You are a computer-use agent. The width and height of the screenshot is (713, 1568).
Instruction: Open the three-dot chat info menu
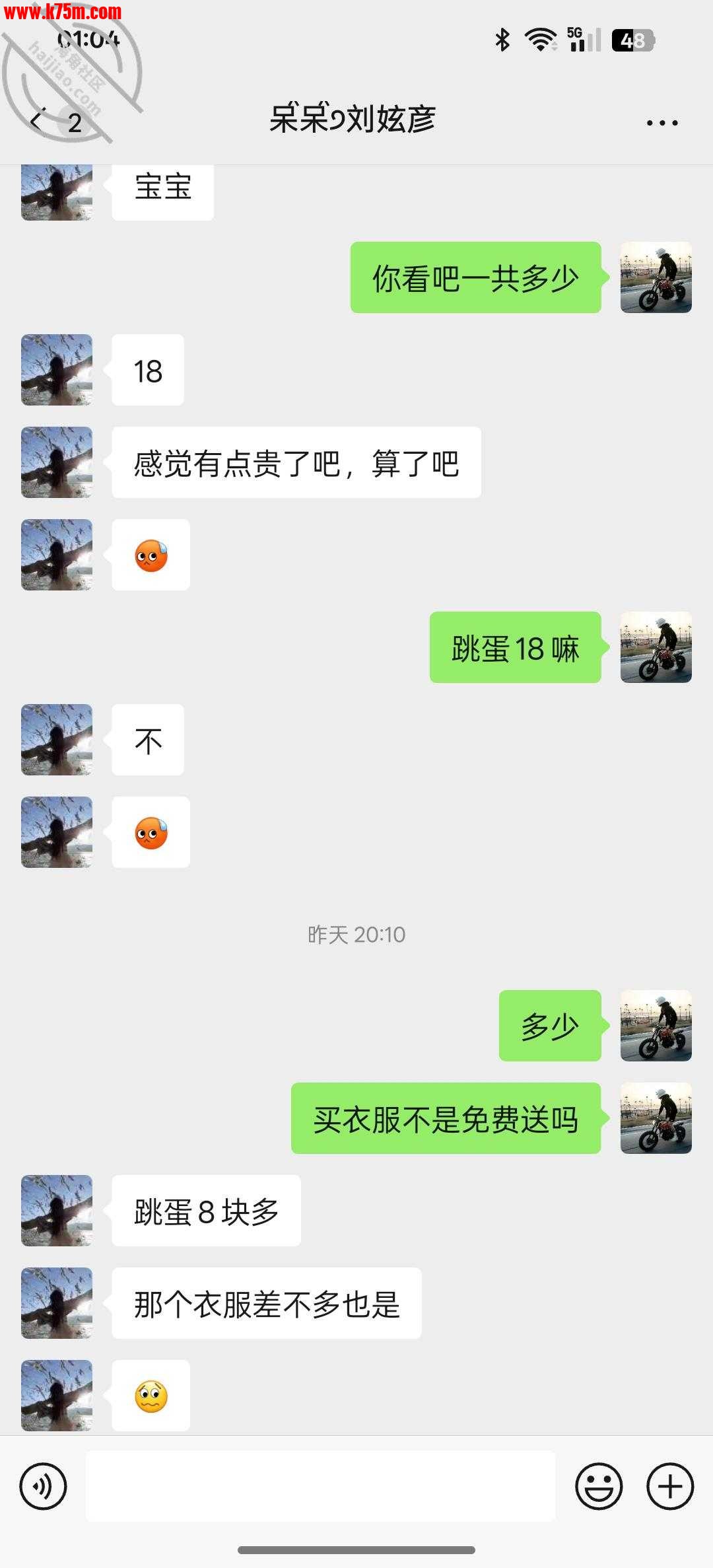662,123
